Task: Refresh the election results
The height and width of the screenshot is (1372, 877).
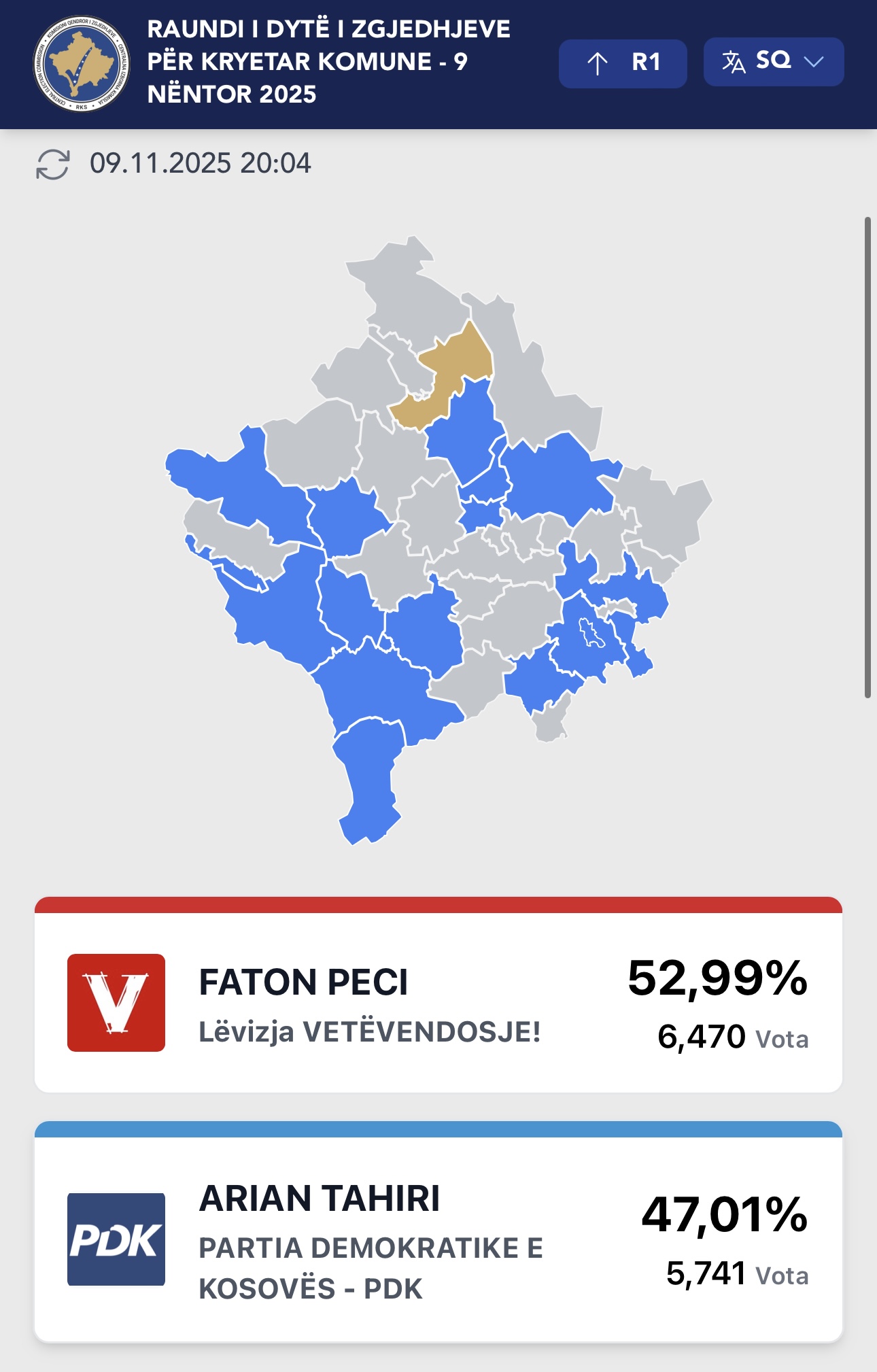Action: (52, 164)
